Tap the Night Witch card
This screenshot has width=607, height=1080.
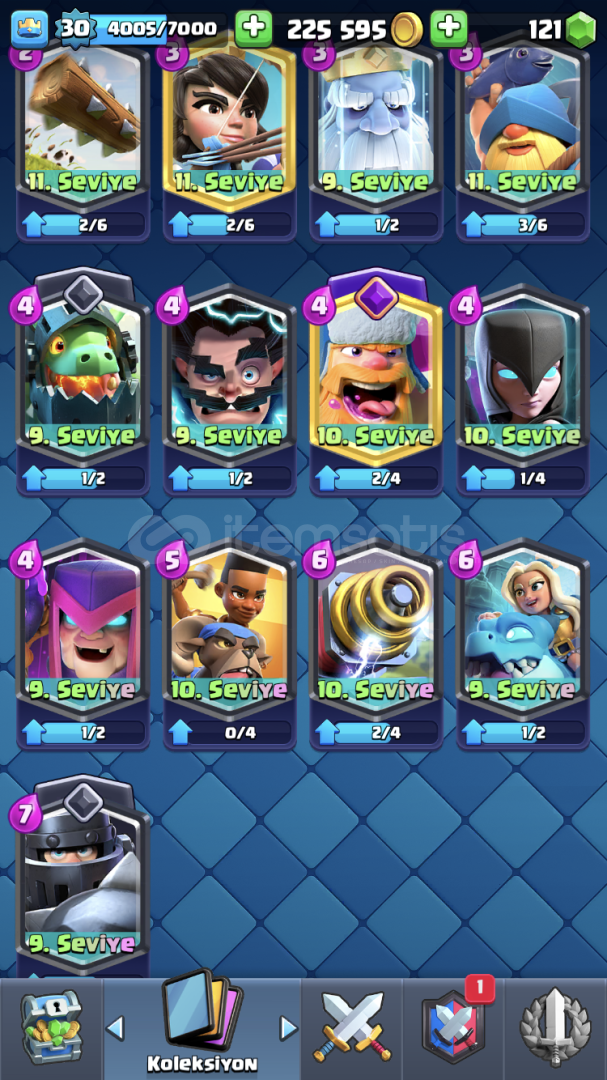click(x=523, y=390)
